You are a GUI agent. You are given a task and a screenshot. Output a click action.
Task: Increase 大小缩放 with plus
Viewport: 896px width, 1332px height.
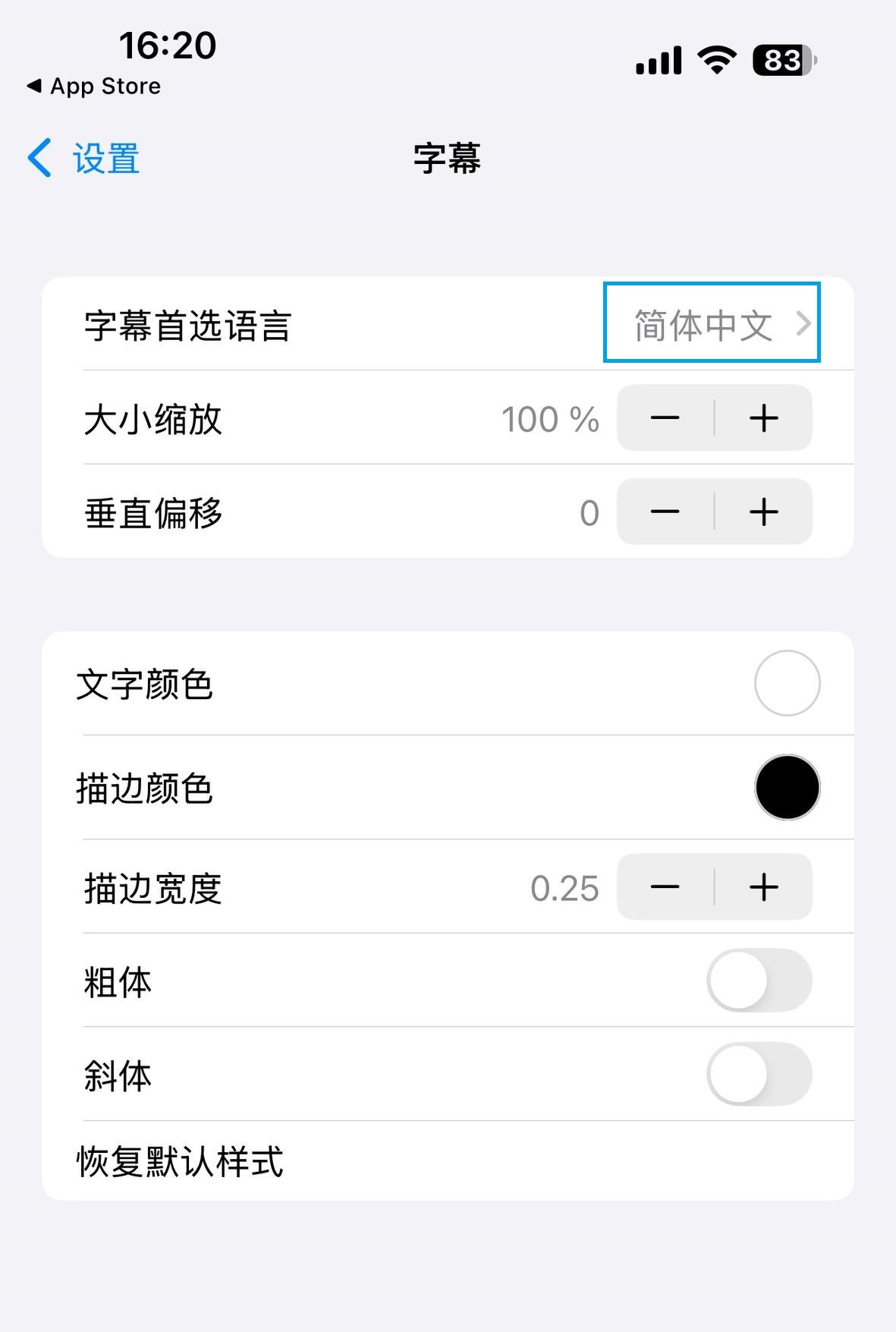pos(763,418)
